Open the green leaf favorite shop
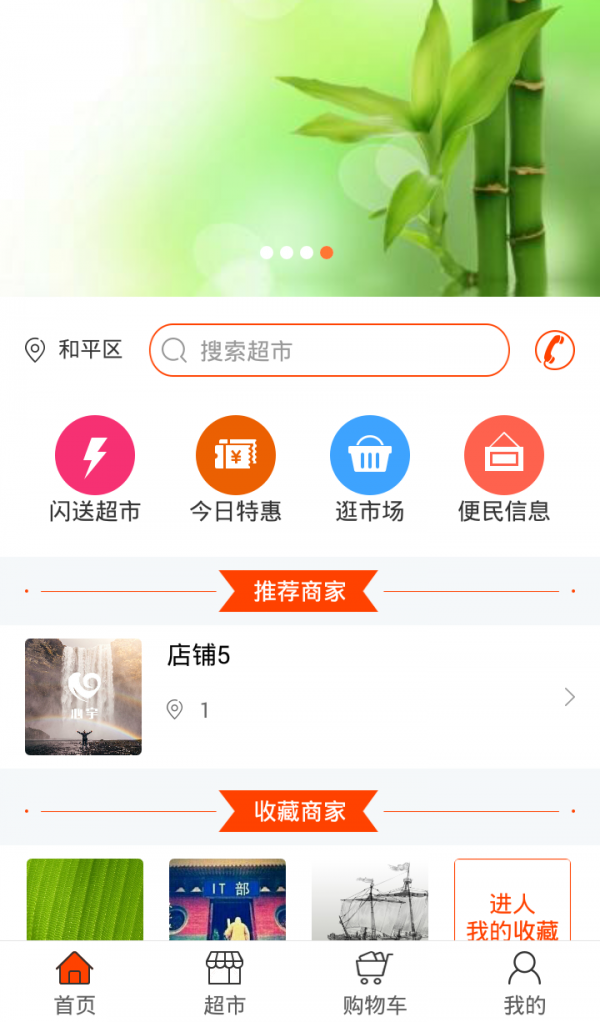600x1022 pixels. click(x=85, y=900)
